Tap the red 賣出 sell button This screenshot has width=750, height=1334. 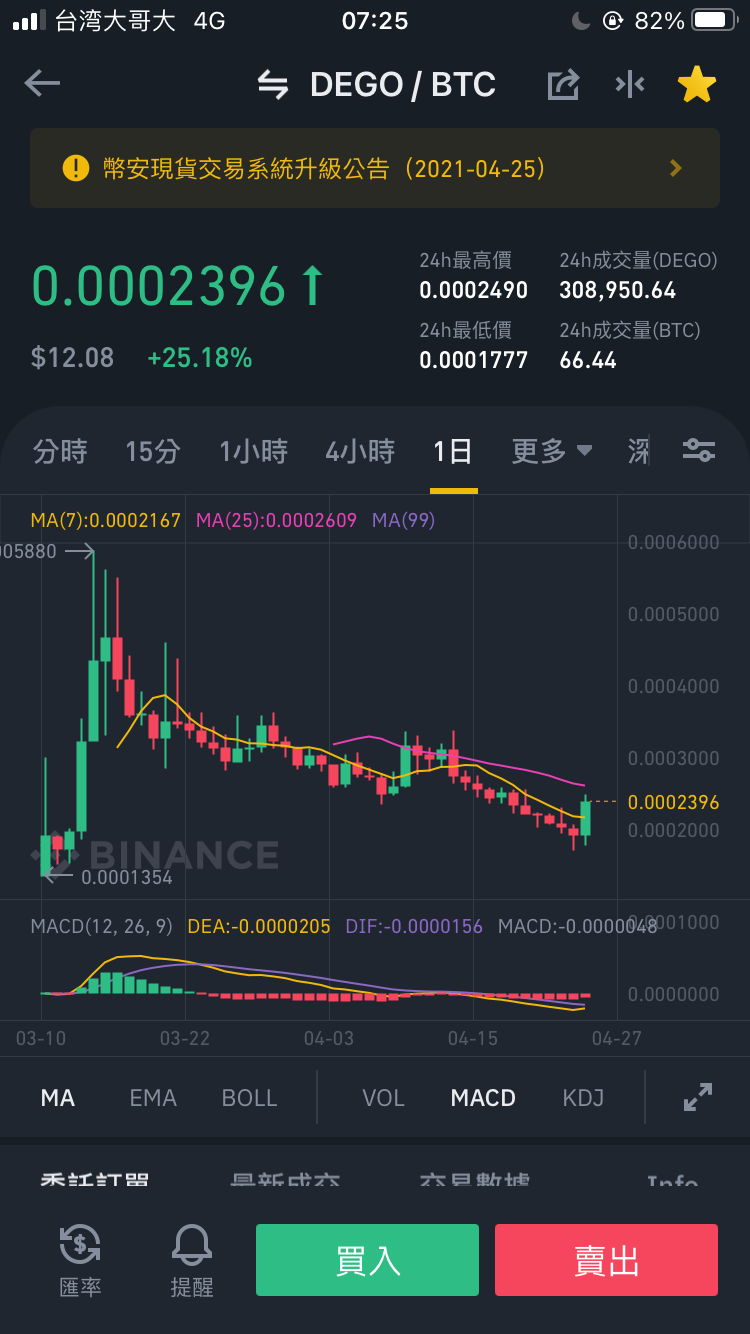click(x=606, y=1260)
